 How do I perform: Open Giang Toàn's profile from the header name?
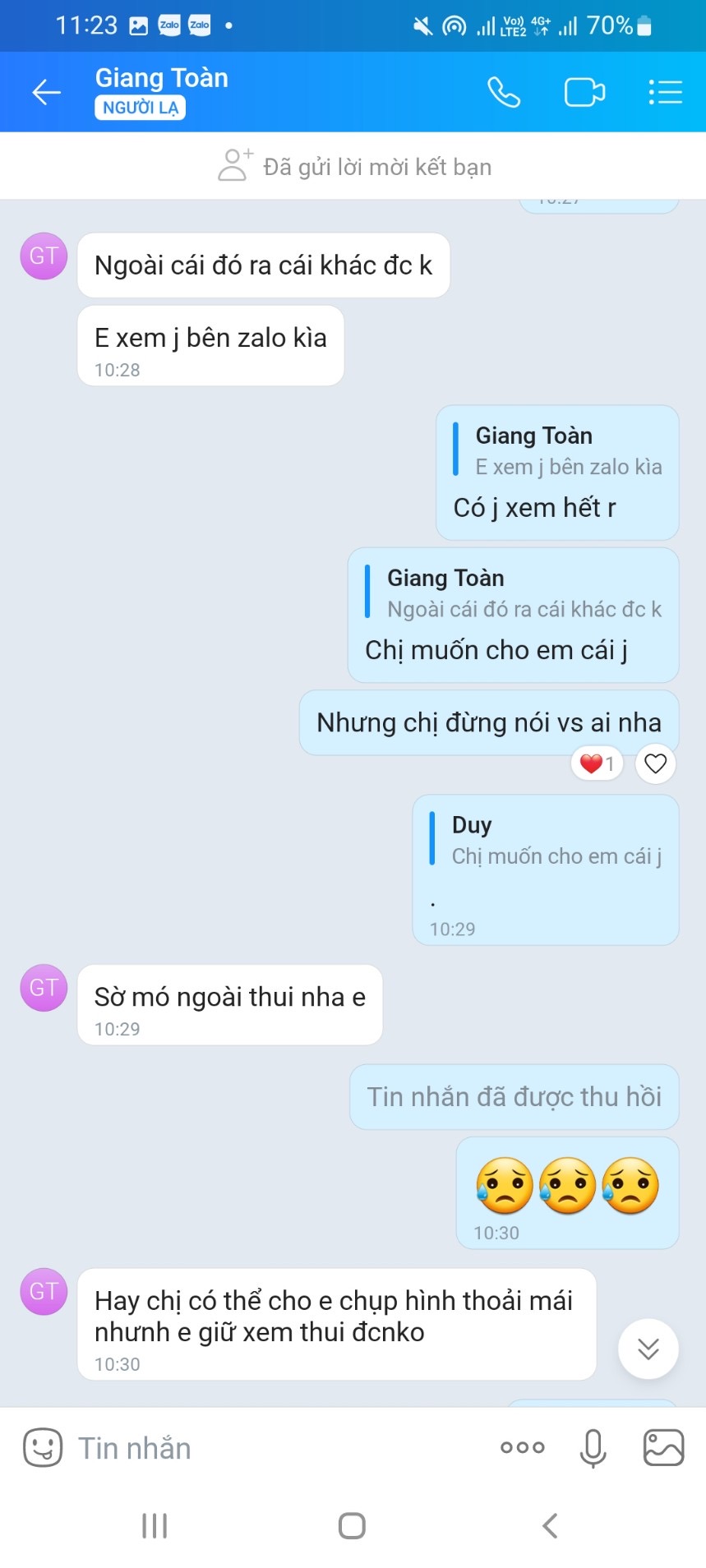point(161,78)
